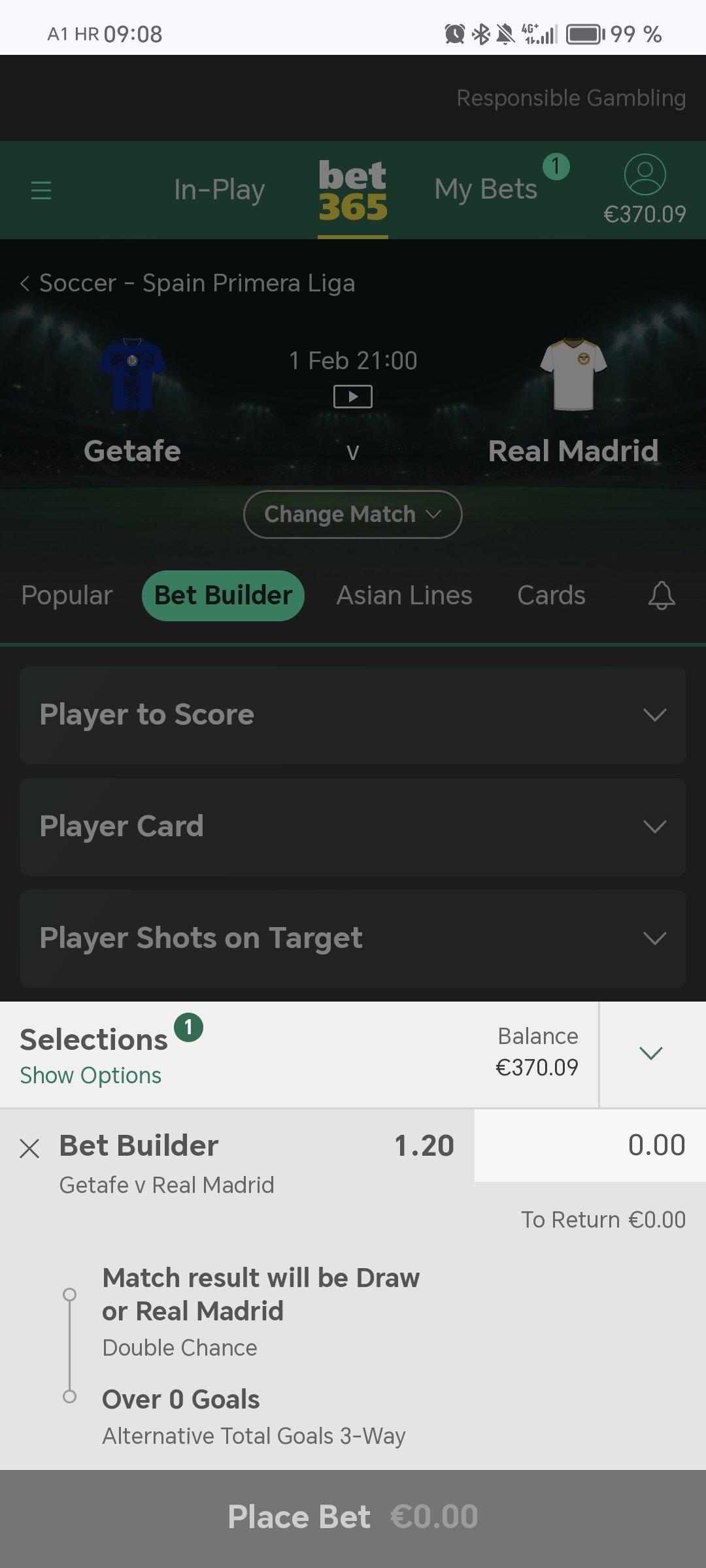Expand Player to Score market

click(353, 715)
